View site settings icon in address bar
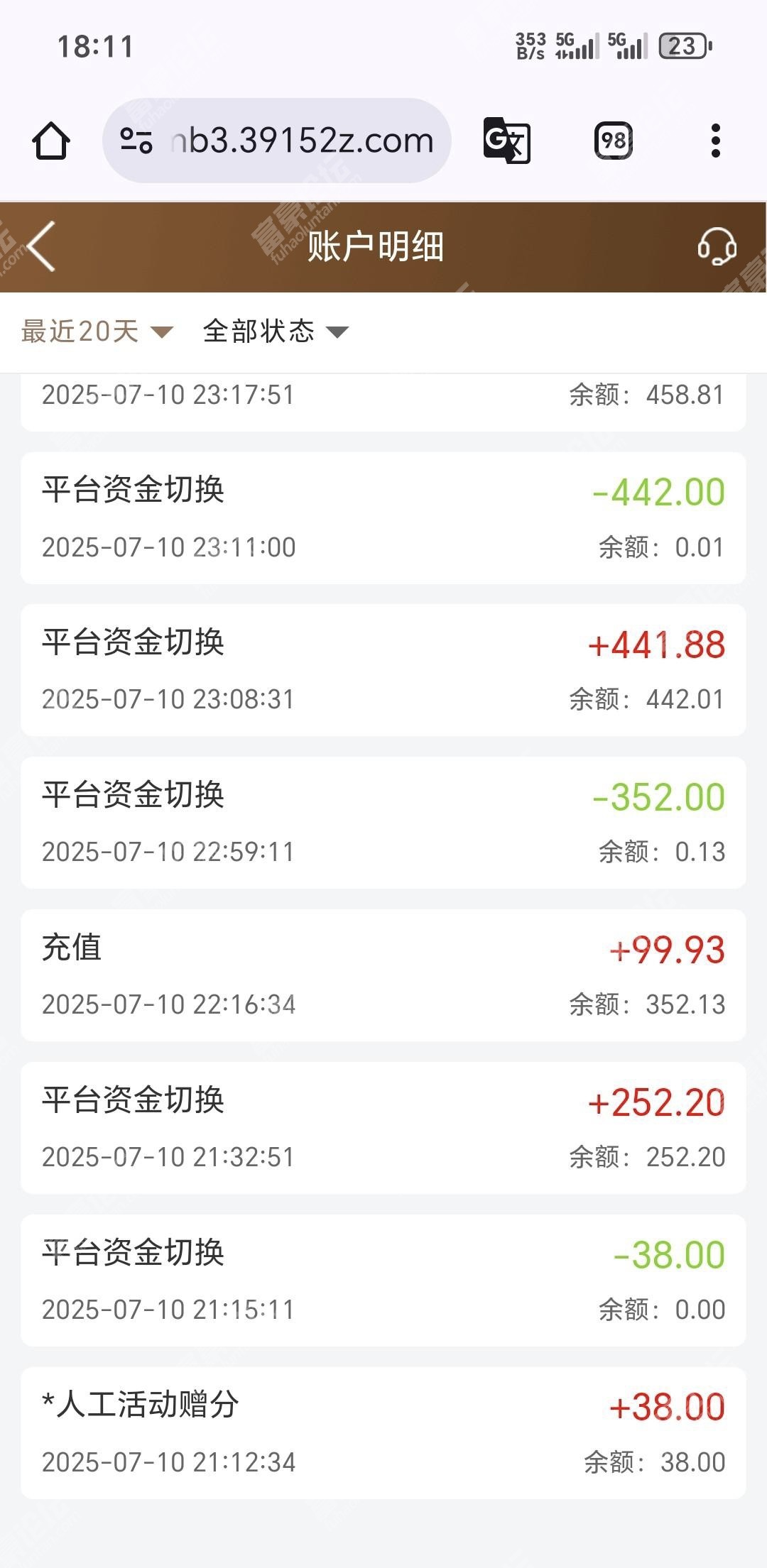The width and height of the screenshot is (767, 1568). click(x=136, y=141)
